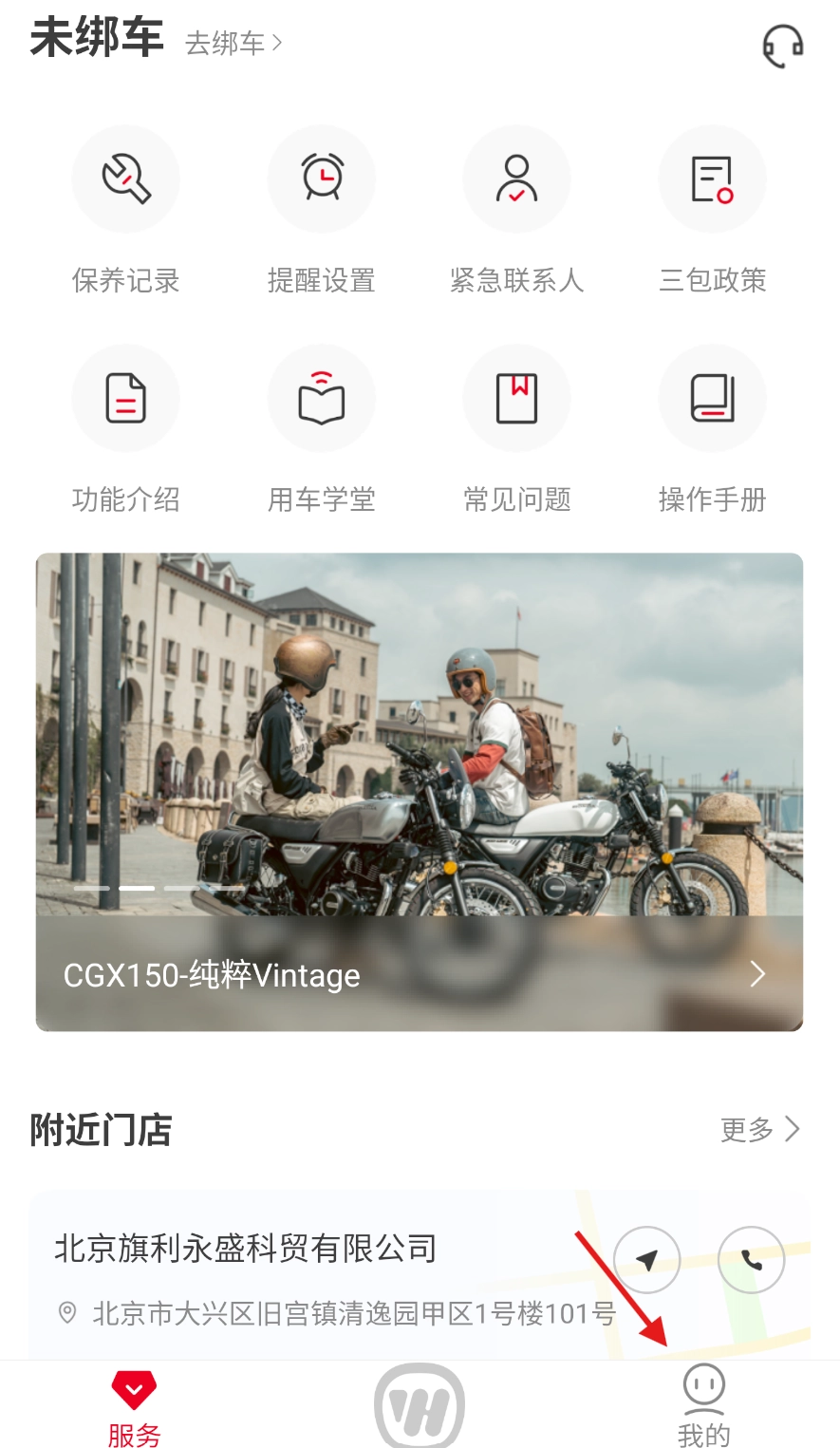This screenshot has width=840, height=1448.
Task: Open 常见问题 FAQ
Action: (517, 429)
